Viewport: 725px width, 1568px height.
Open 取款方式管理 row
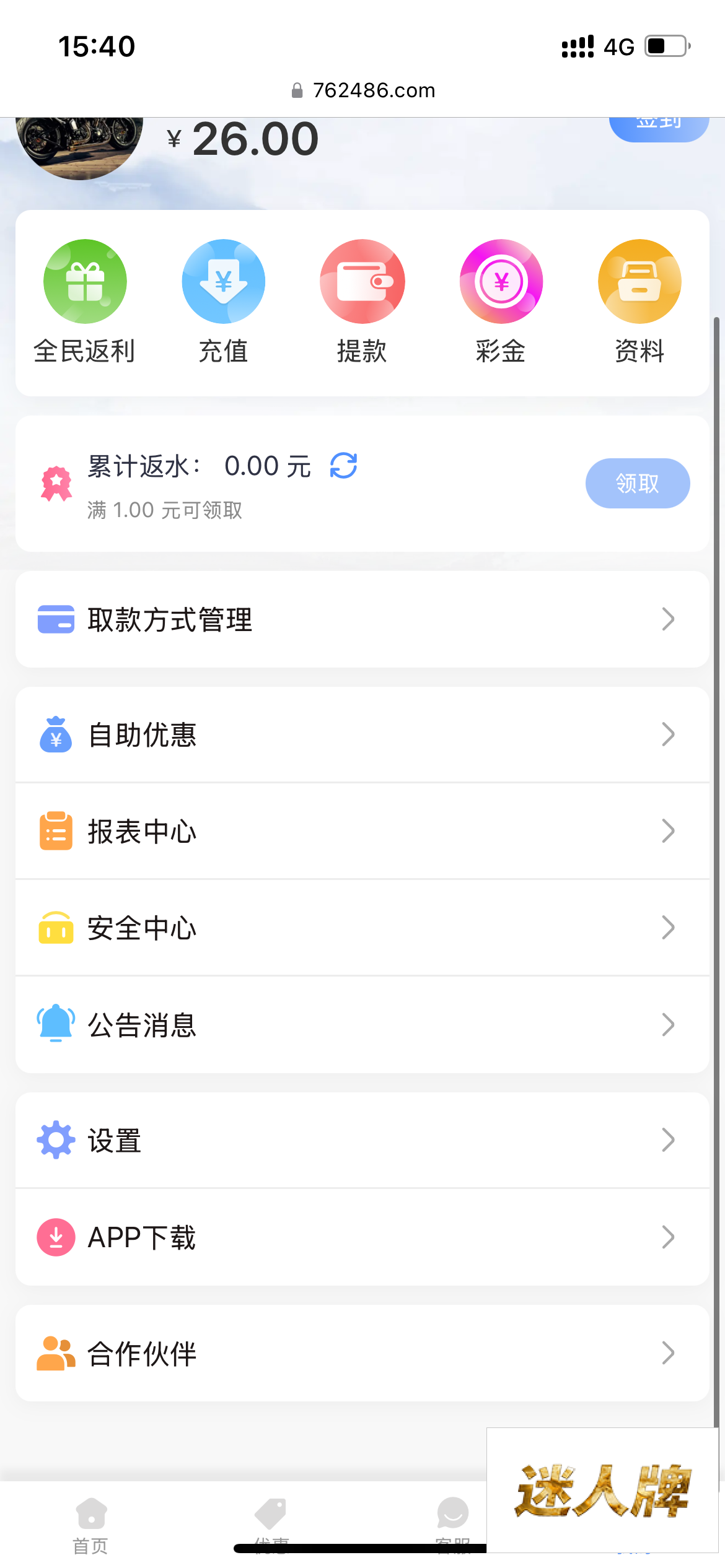[x=362, y=619]
